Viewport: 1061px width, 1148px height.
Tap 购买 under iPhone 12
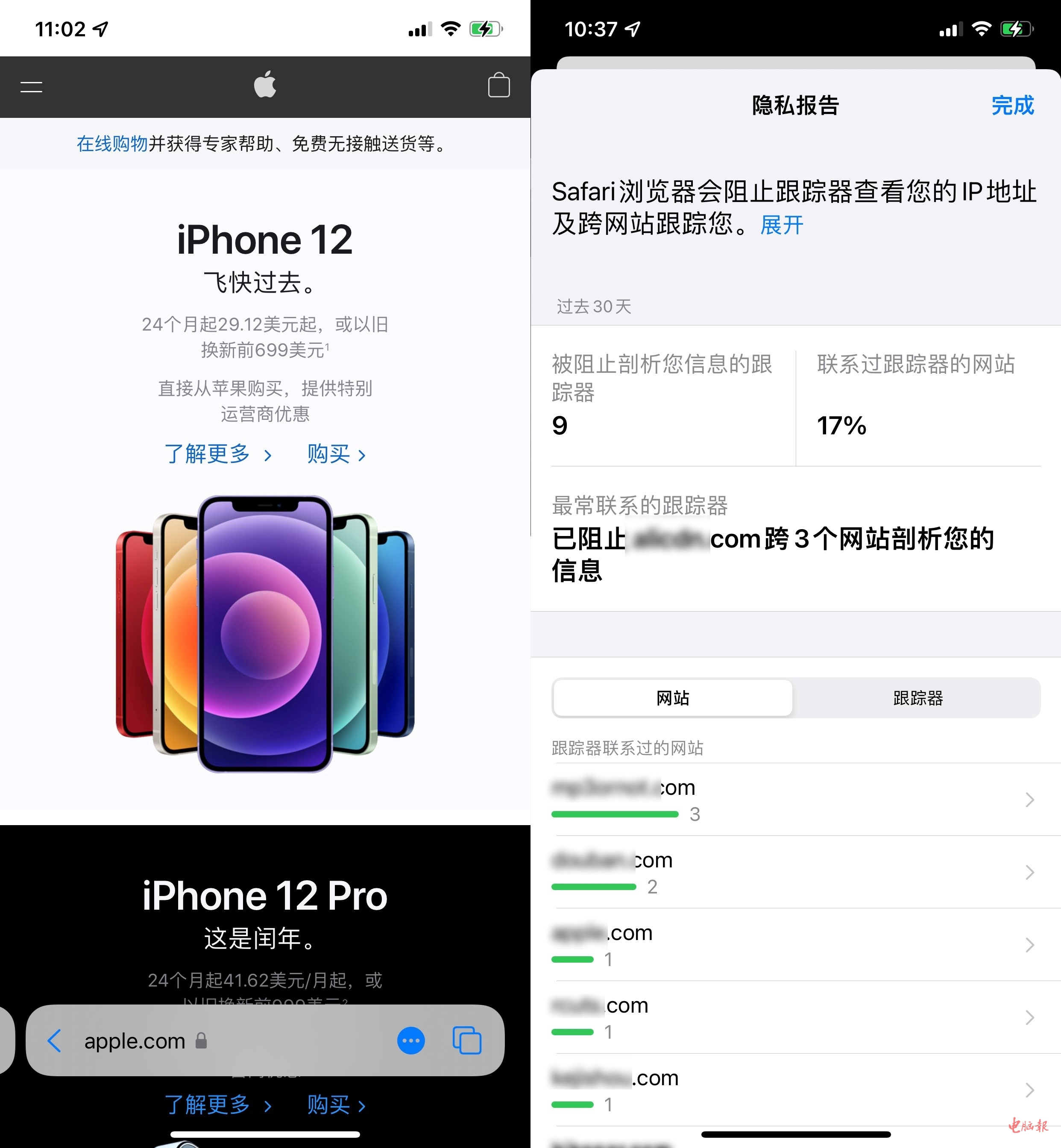coord(337,454)
